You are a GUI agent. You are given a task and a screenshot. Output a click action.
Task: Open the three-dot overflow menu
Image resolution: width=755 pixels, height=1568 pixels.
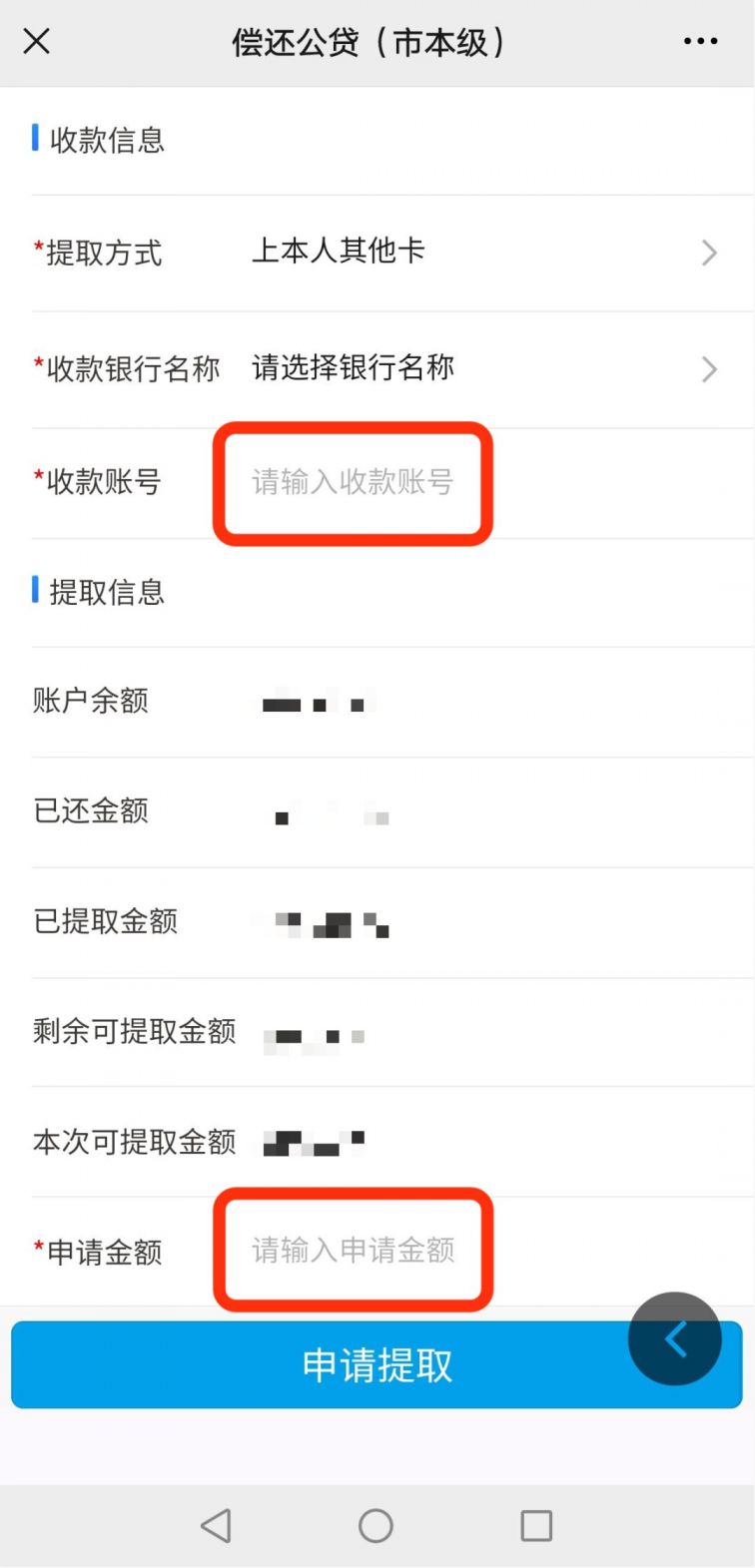(700, 42)
